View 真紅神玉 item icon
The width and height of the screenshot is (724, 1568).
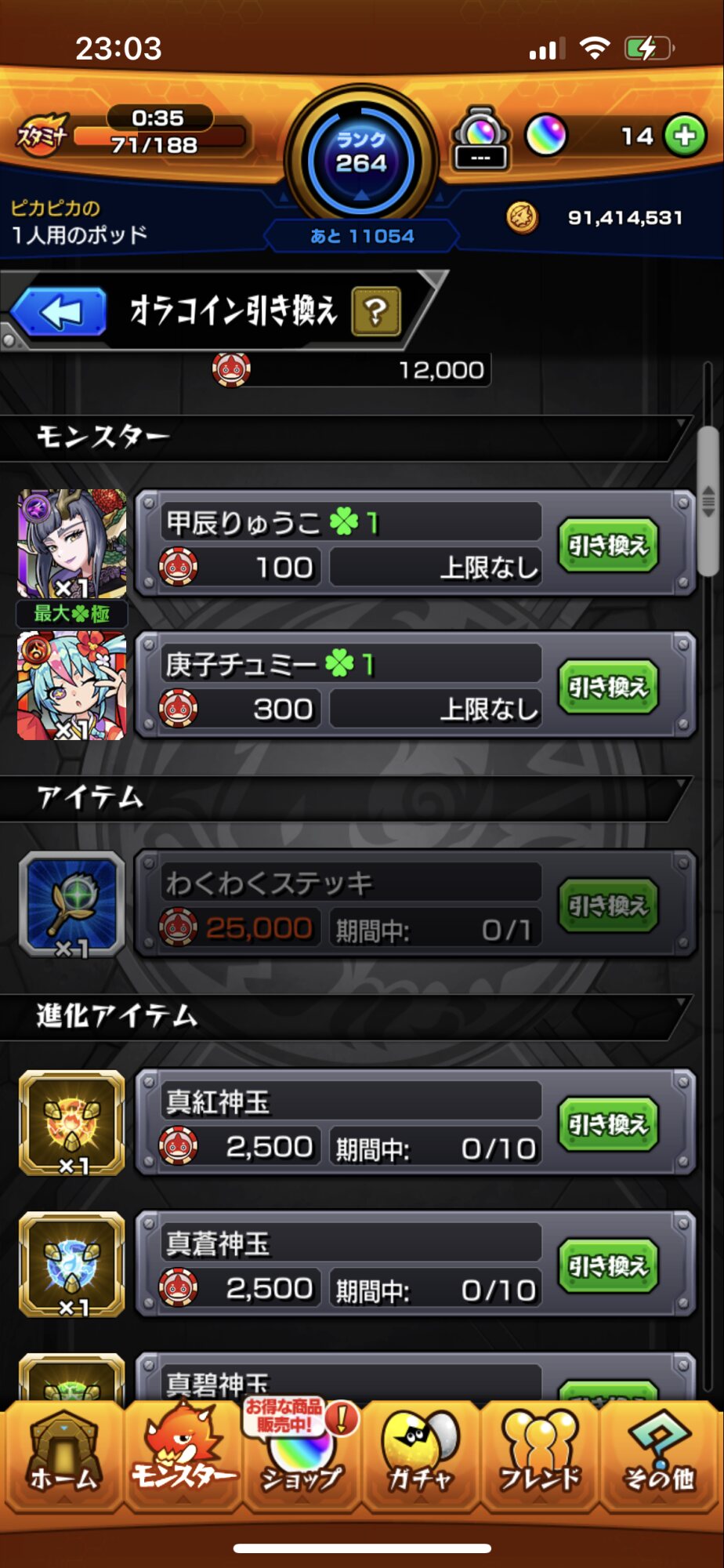[71, 1123]
